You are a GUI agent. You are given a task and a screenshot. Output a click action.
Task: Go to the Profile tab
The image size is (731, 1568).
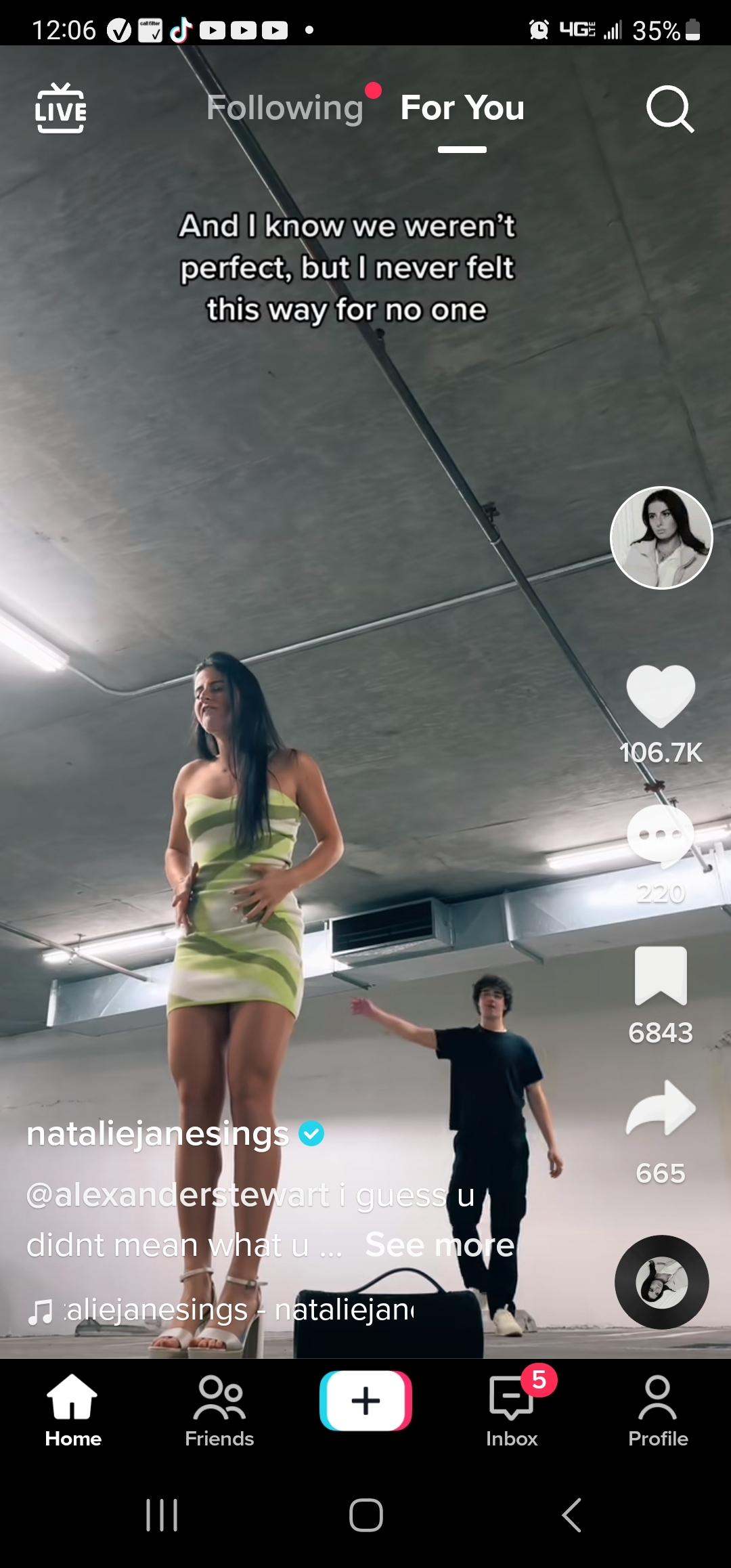(x=658, y=1410)
